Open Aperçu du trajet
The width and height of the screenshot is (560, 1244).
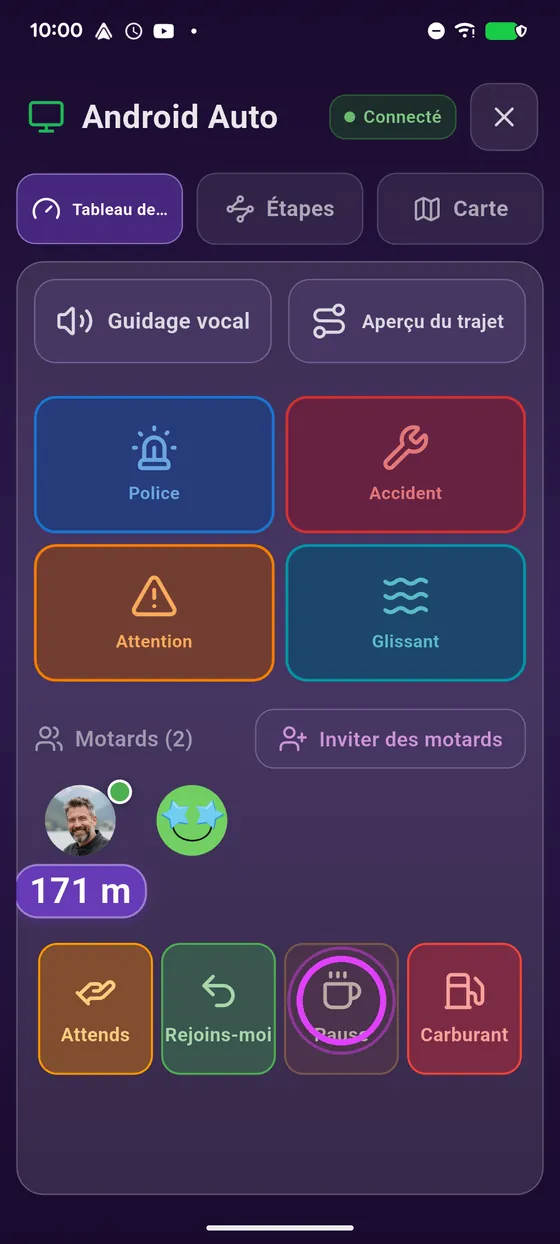[407, 321]
